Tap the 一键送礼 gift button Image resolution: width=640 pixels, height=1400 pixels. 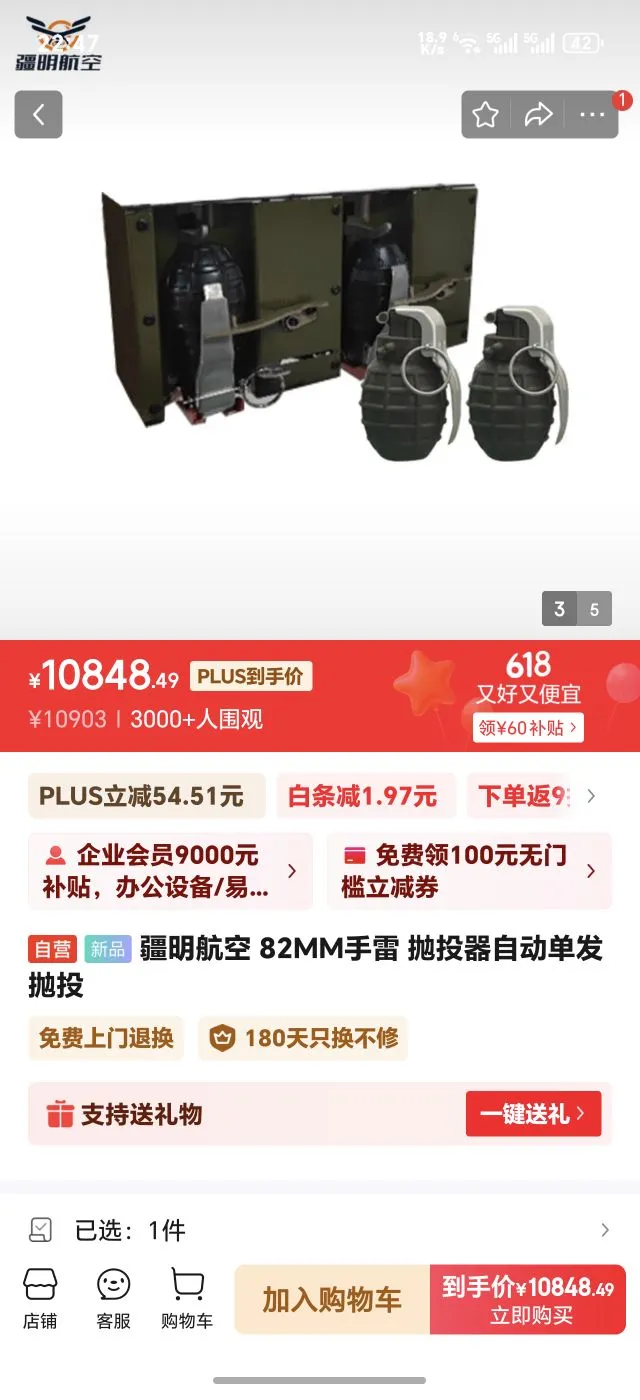(533, 1114)
